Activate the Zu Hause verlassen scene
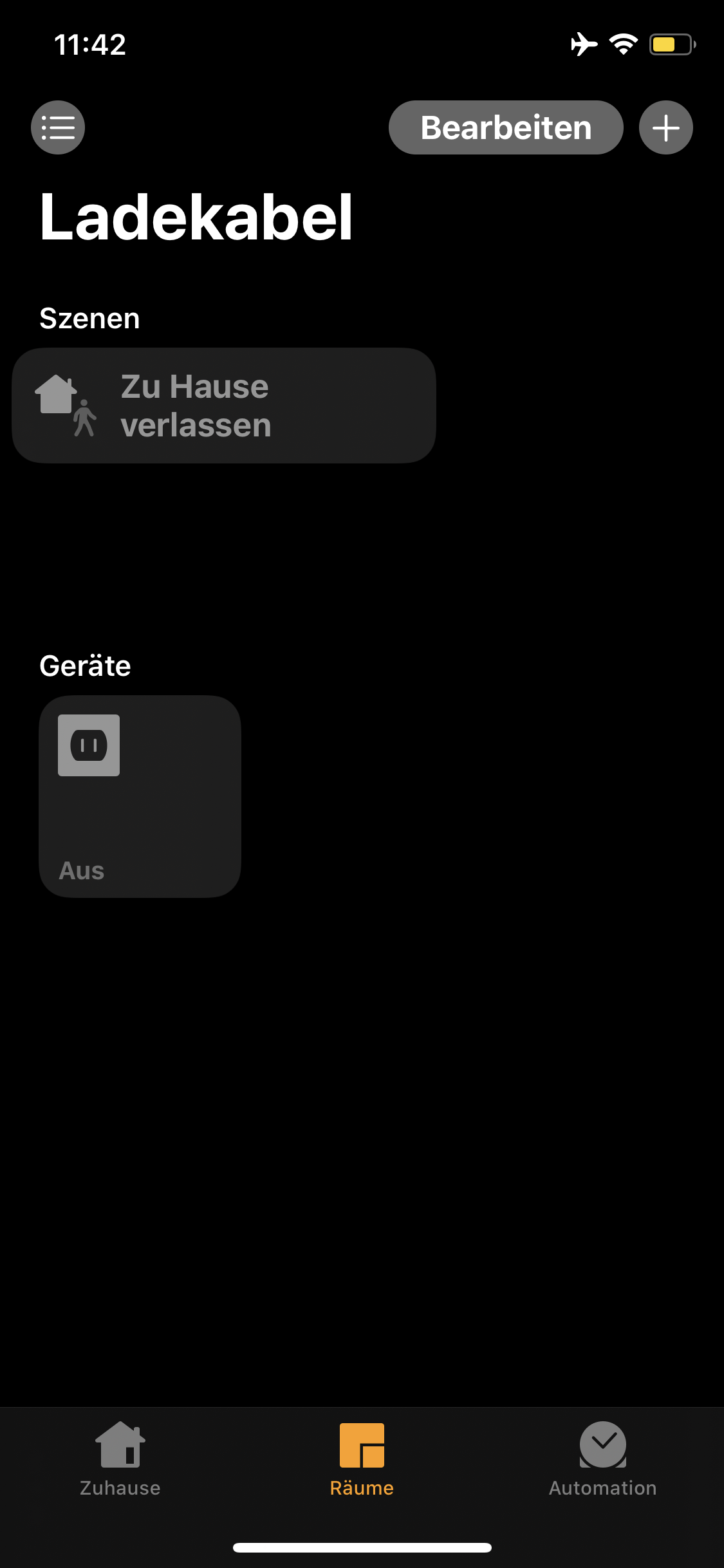Screen dimensions: 724x1568 223,406
